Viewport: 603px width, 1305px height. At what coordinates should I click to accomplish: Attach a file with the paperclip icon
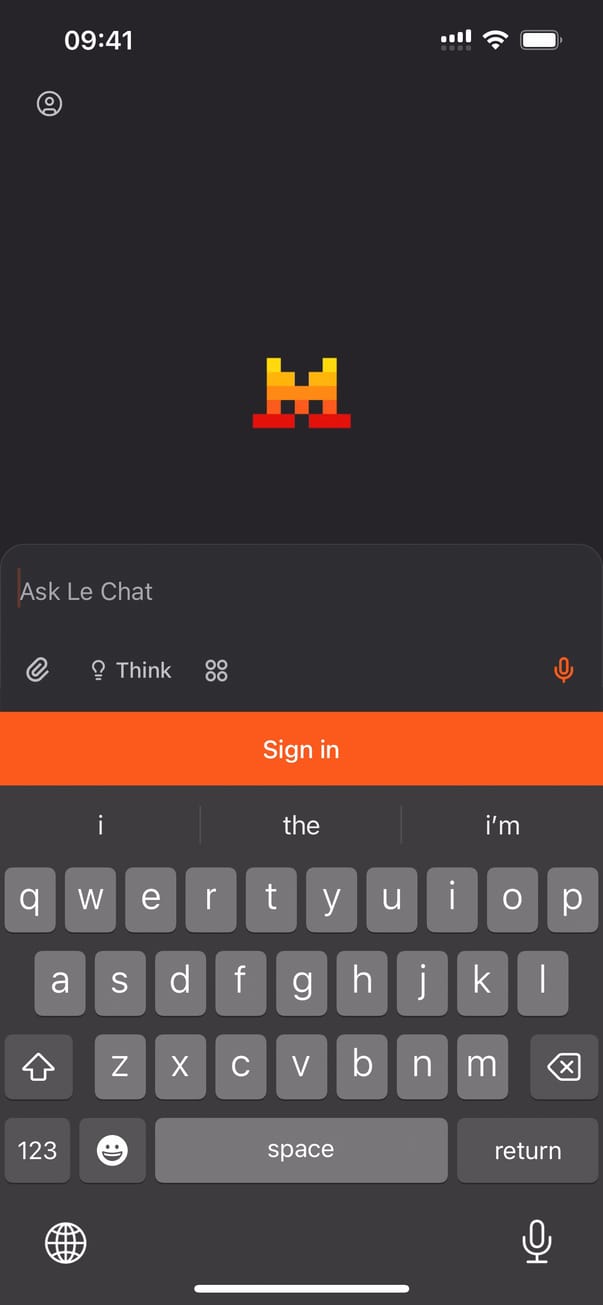click(x=38, y=670)
